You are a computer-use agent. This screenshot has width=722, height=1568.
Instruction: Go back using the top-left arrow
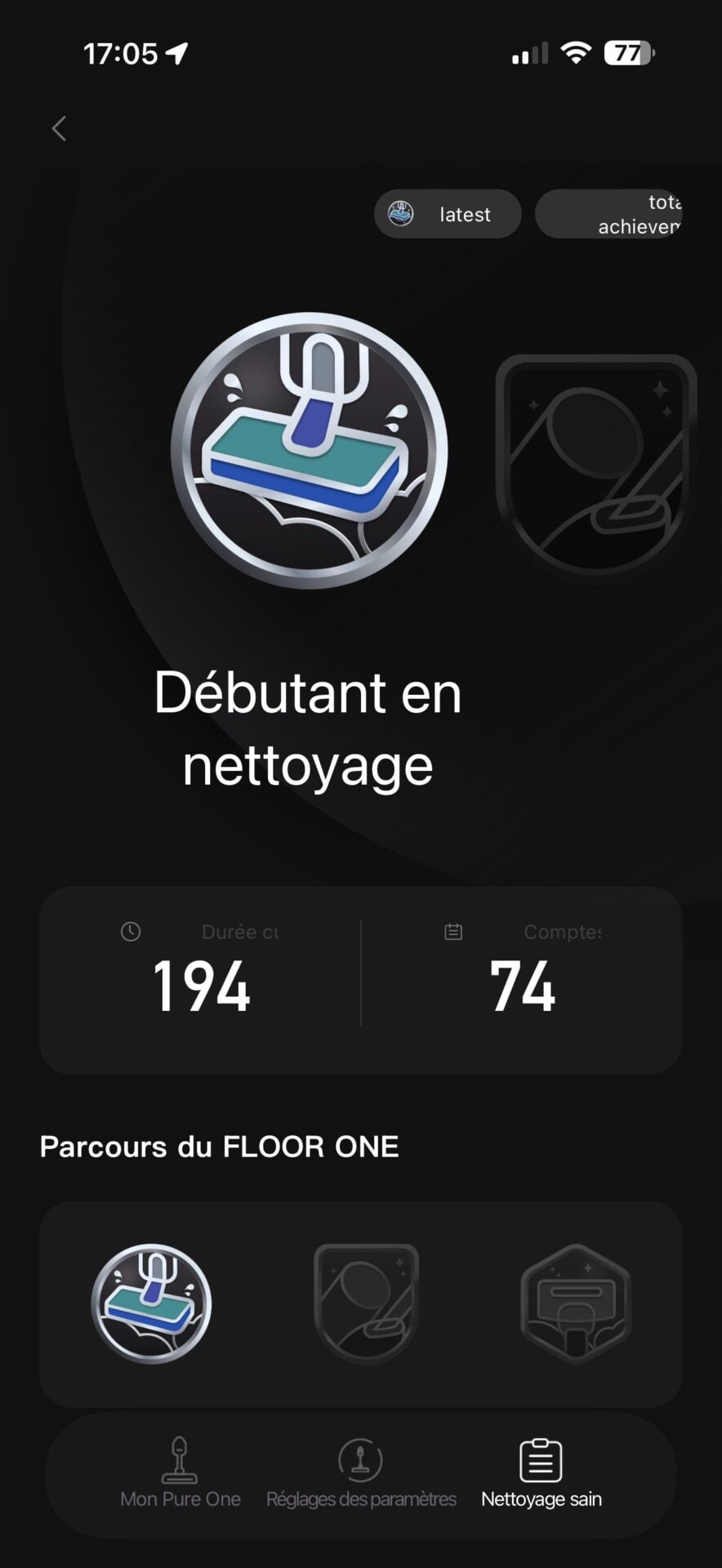59,128
